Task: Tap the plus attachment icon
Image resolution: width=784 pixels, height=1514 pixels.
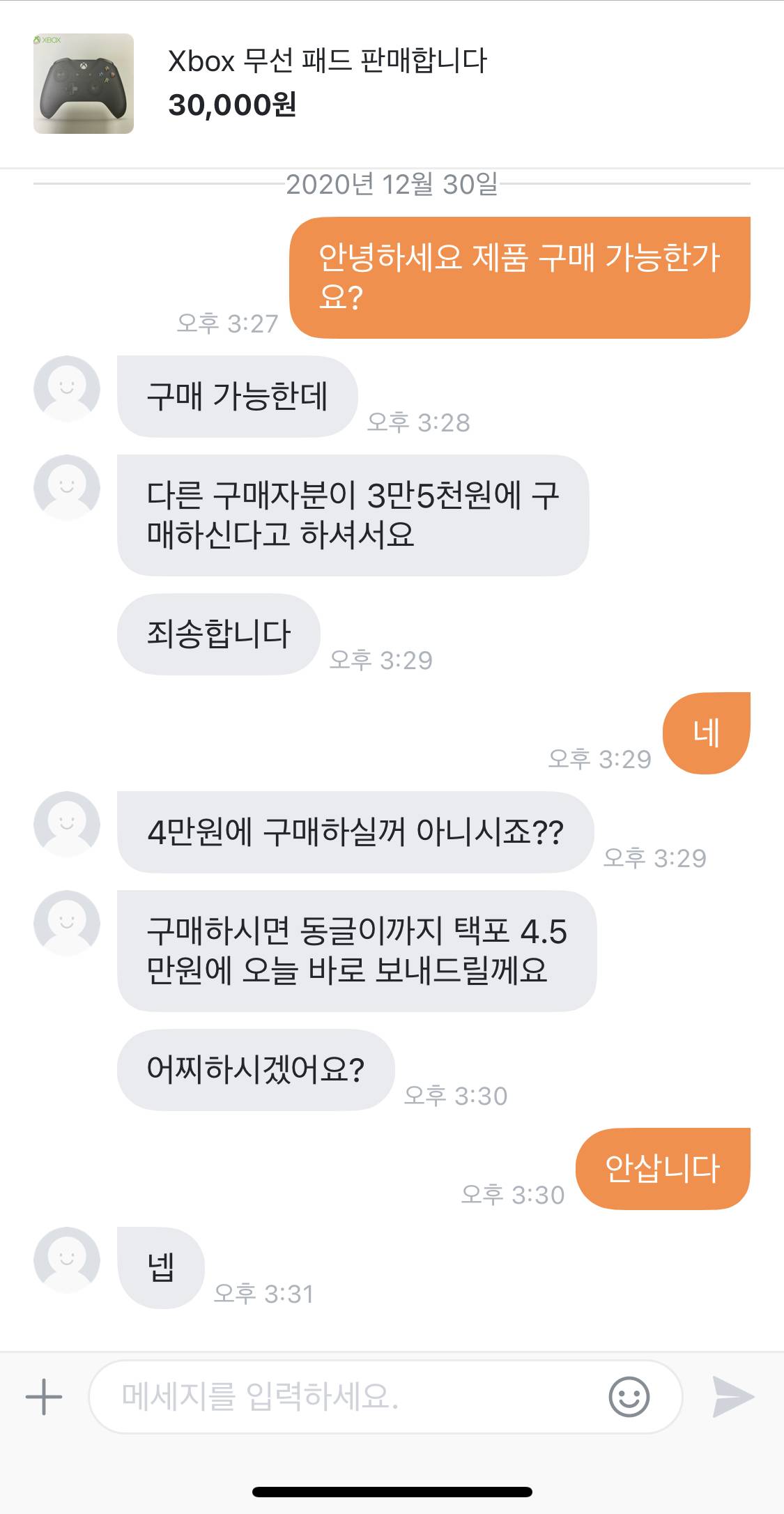Action: point(44,1397)
